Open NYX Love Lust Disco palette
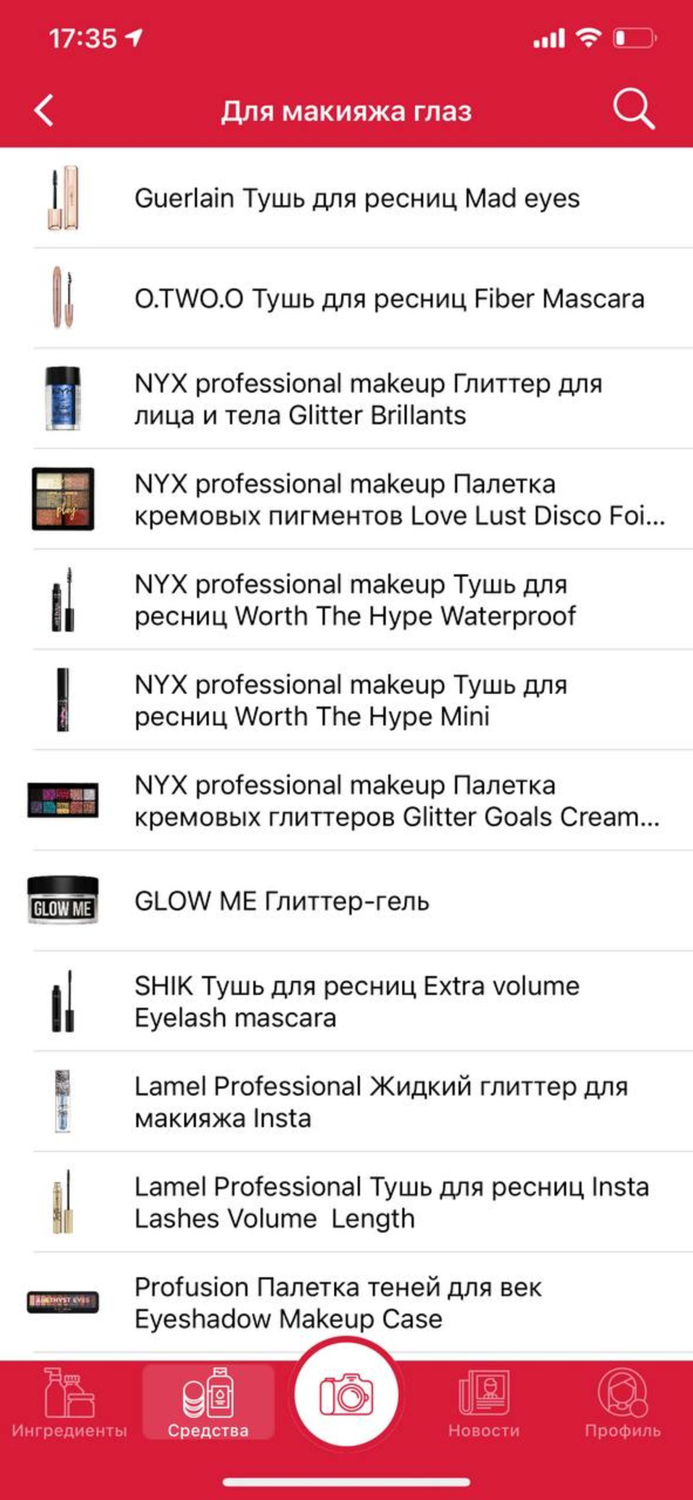693x1500 pixels. point(346,499)
